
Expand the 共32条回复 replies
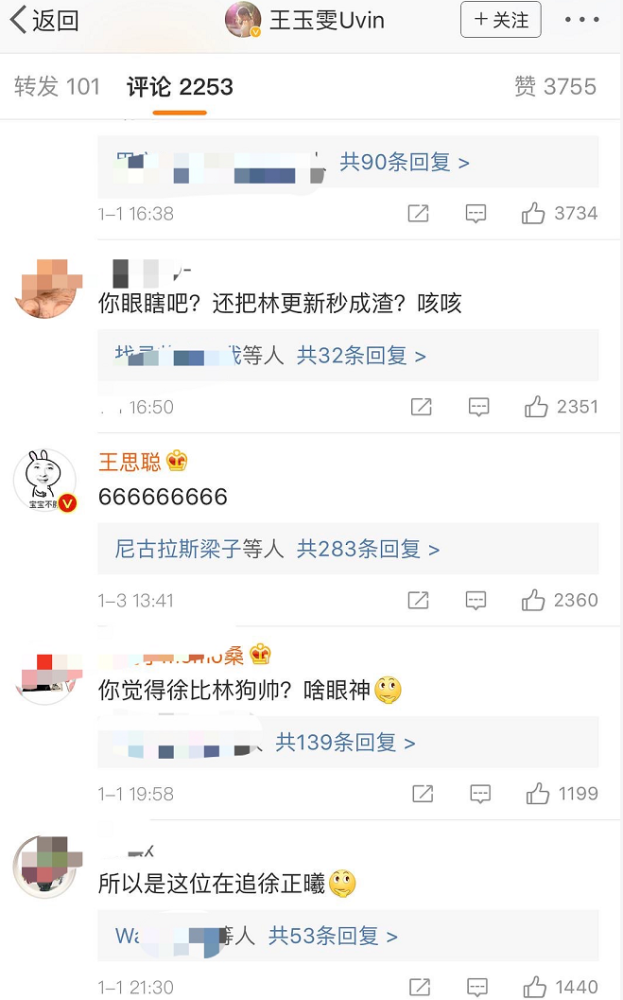(361, 355)
